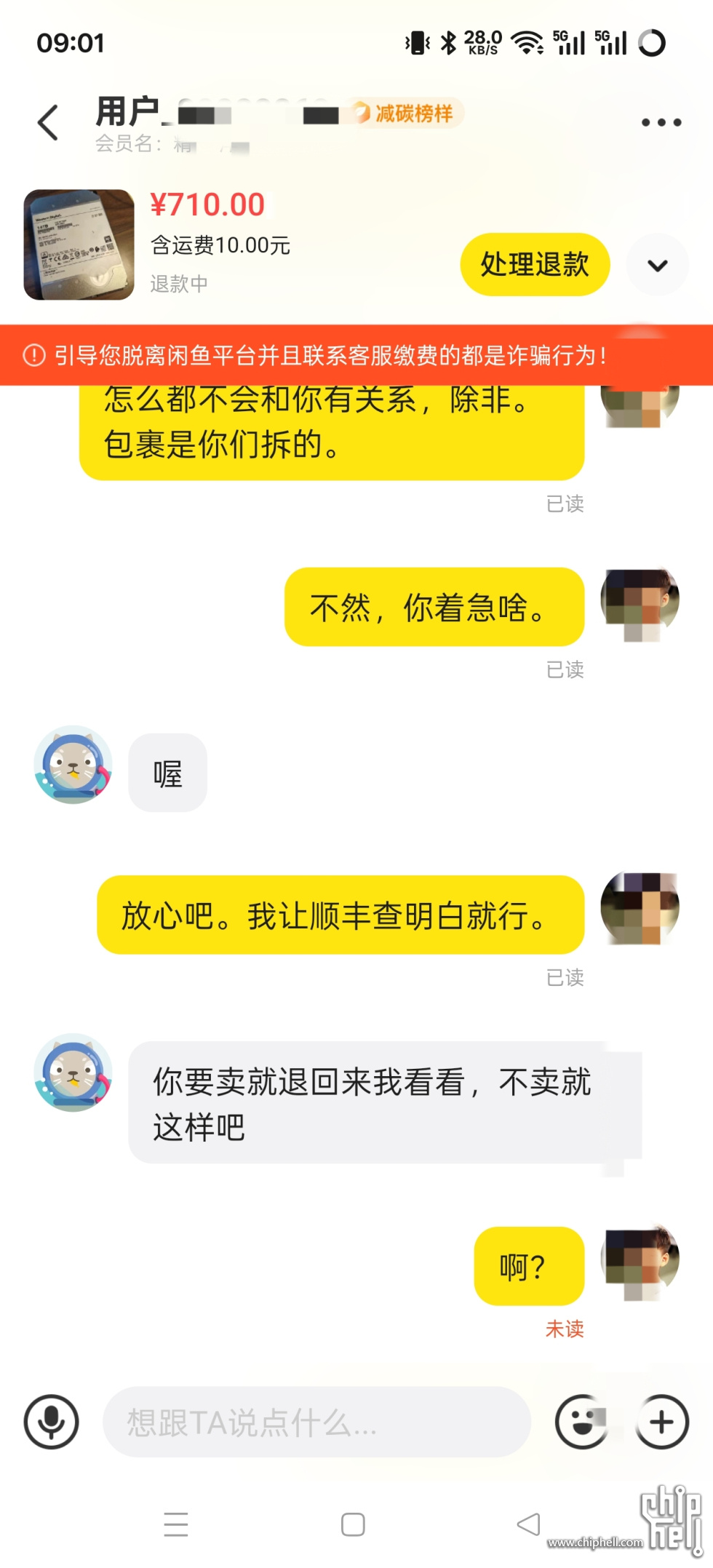Open the emoji picker
Image resolution: width=713 pixels, height=1568 pixels.
(x=581, y=1421)
